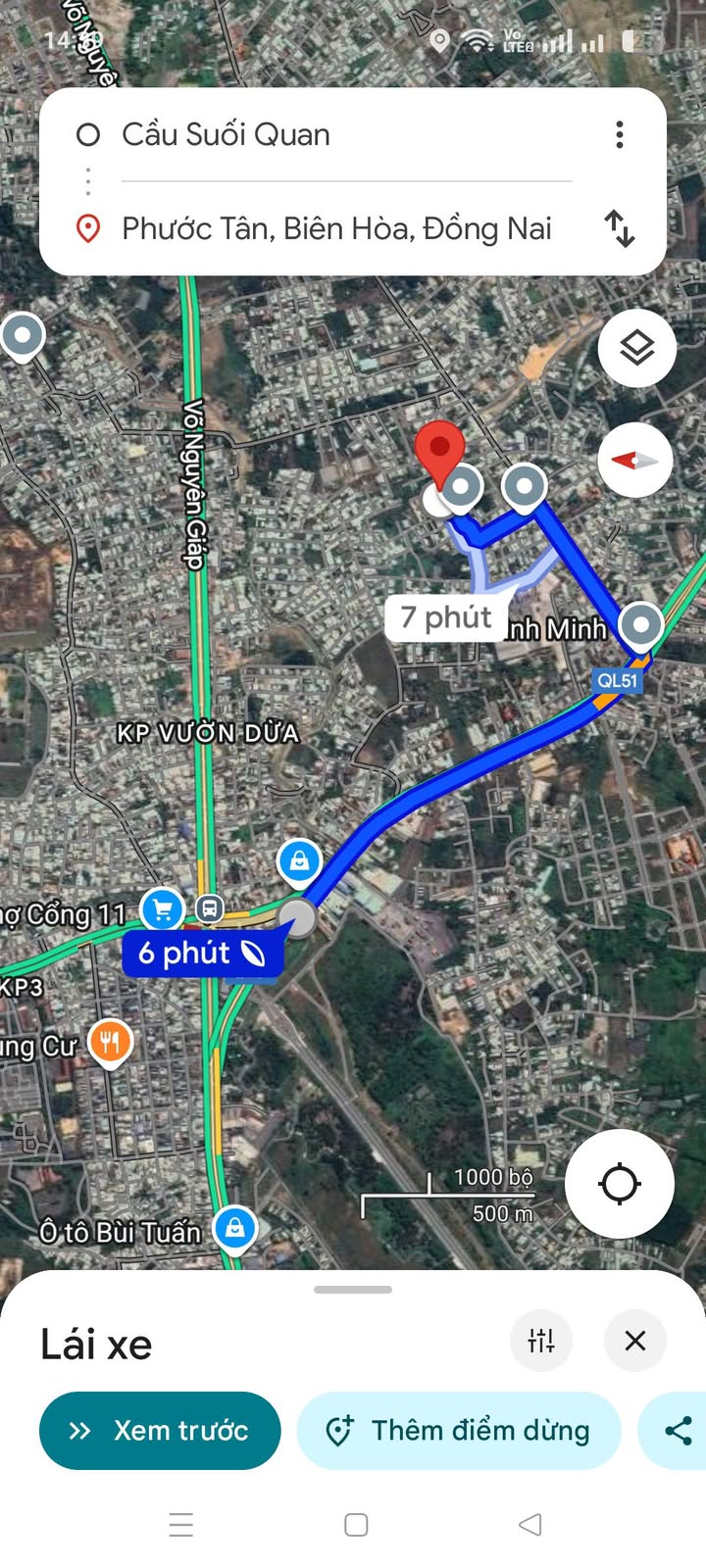Open the Ô tô Bùi Tuấn place marker
706x1568 pixels.
(235, 1228)
